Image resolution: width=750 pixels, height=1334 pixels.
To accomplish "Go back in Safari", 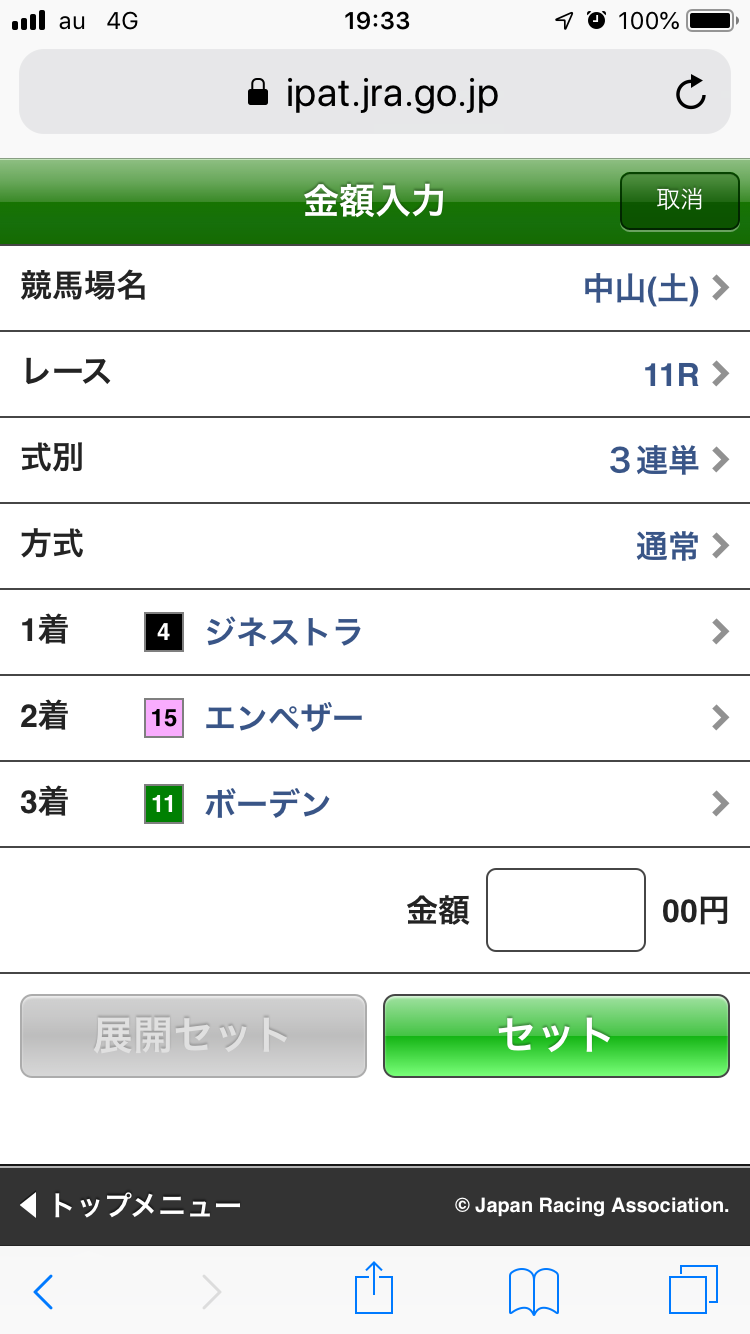I will click(43, 1292).
